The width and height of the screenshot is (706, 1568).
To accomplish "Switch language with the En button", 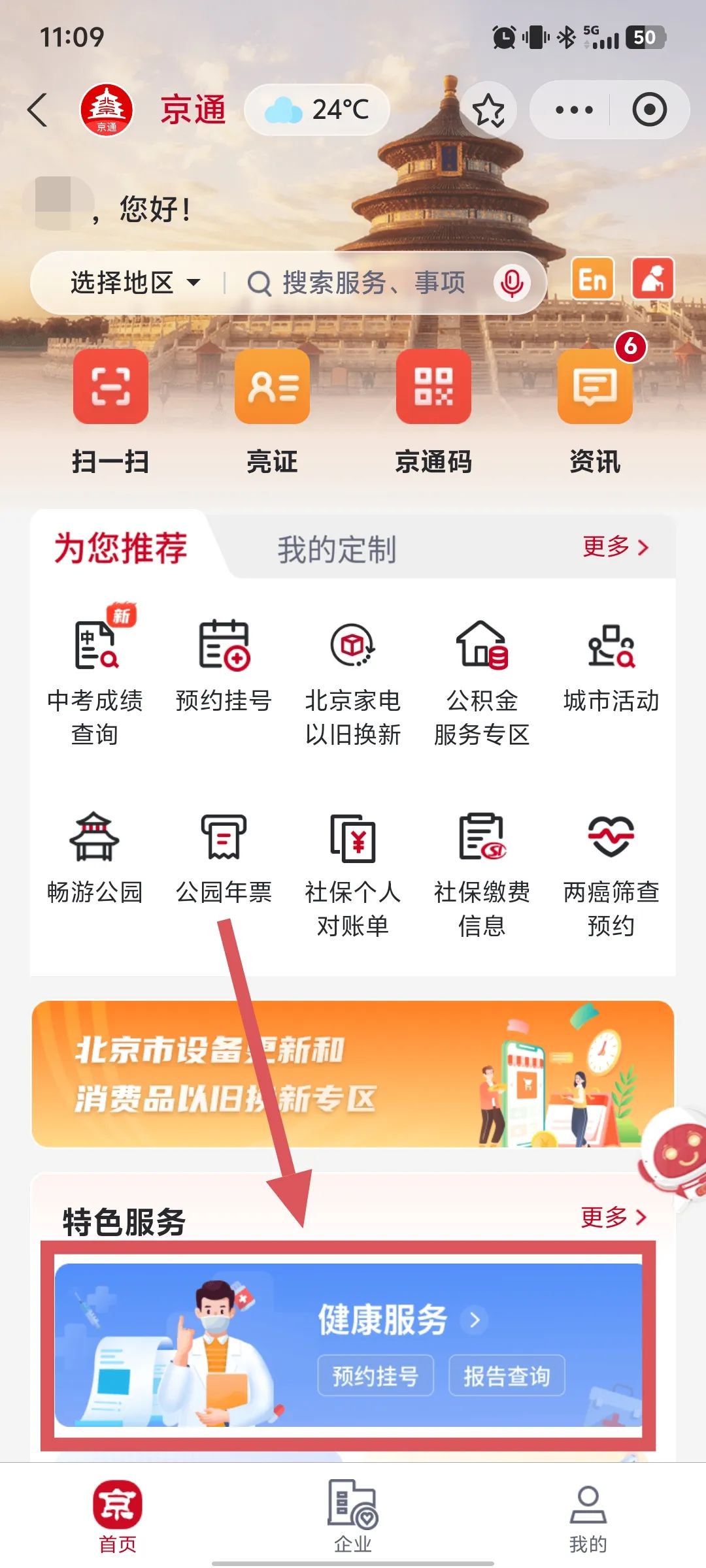I will 593,279.
